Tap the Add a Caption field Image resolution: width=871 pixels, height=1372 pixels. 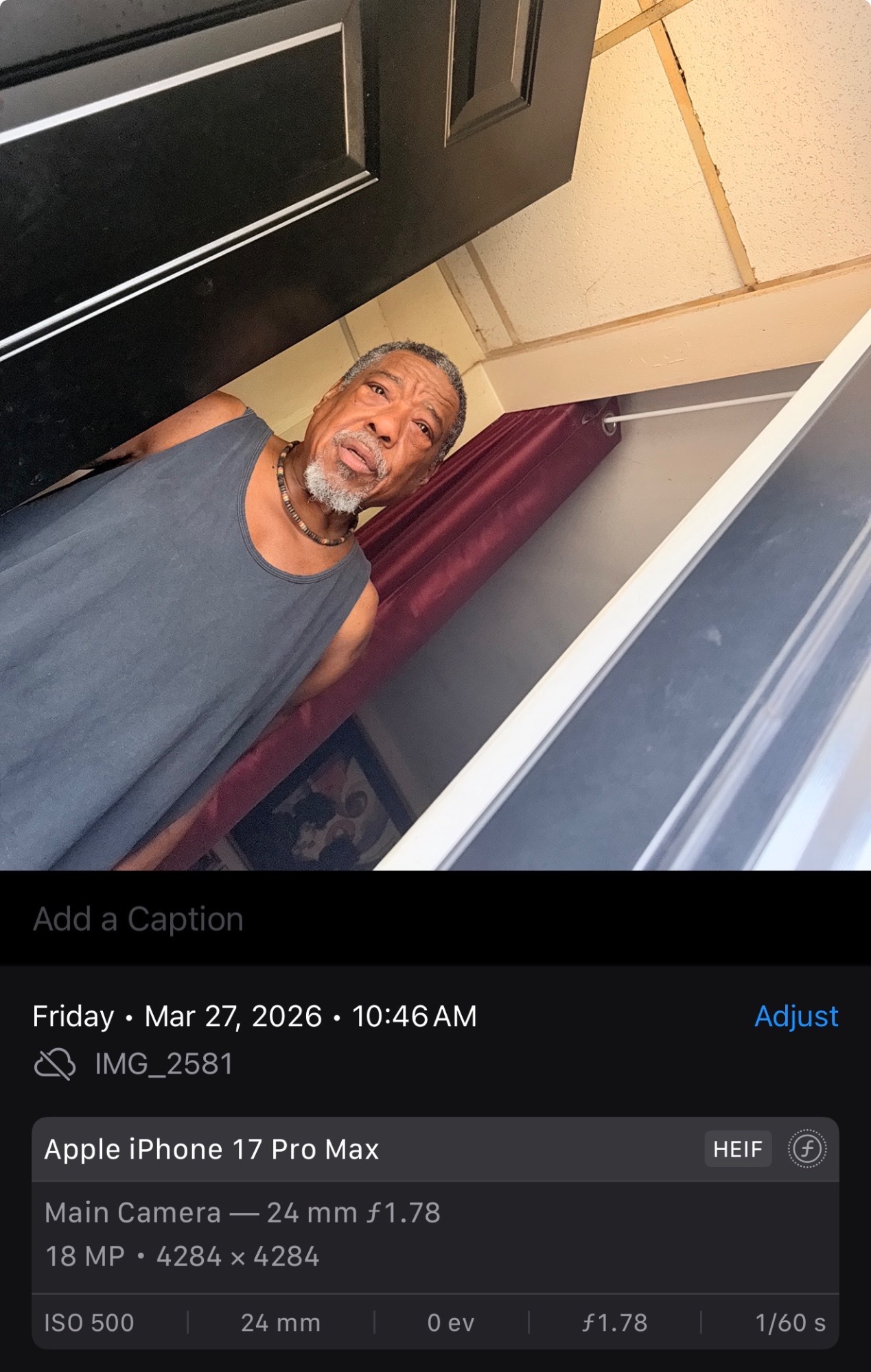pyautogui.click(x=139, y=919)
